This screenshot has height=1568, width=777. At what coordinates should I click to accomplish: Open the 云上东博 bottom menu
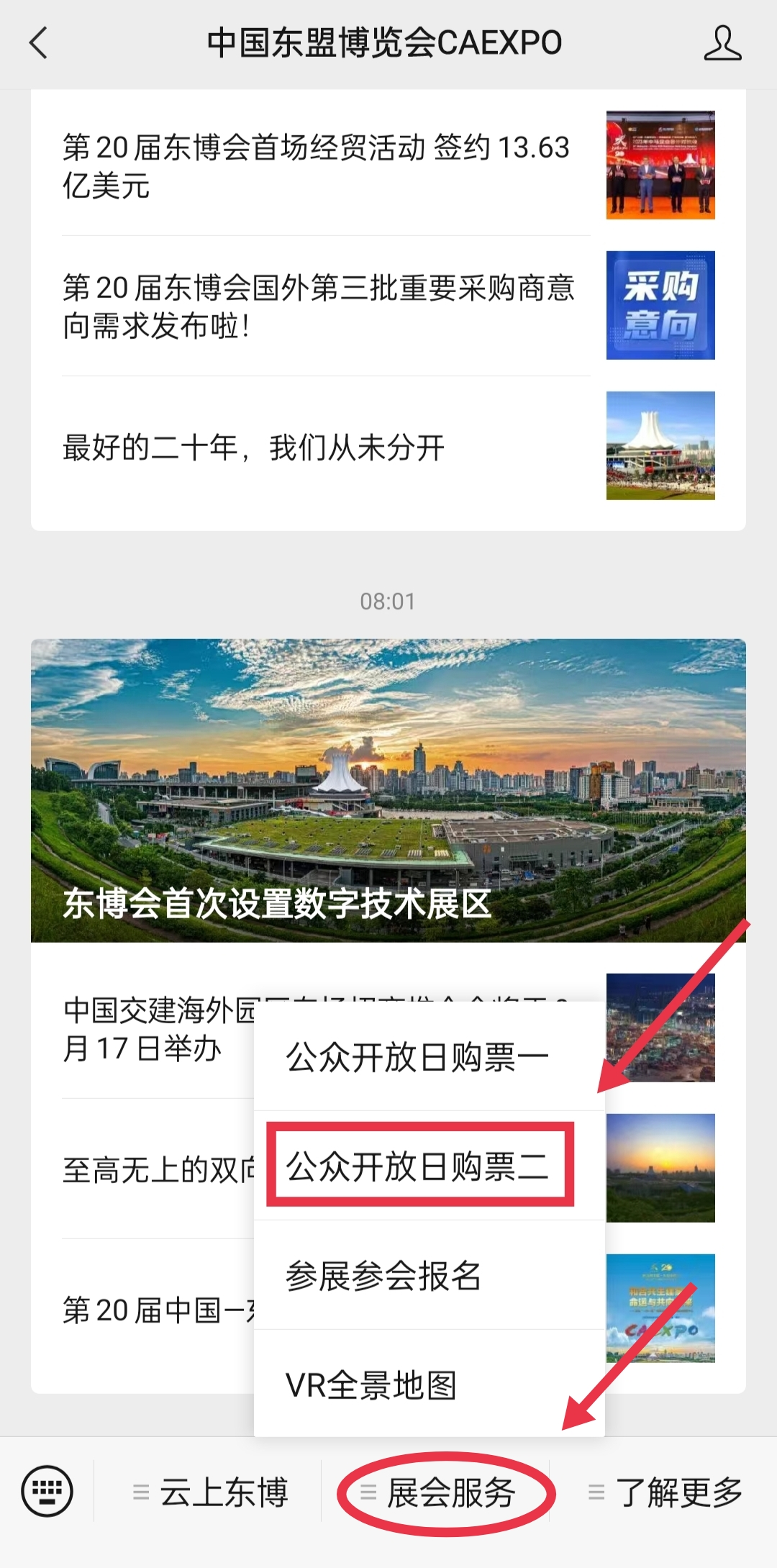point(208,1491)
